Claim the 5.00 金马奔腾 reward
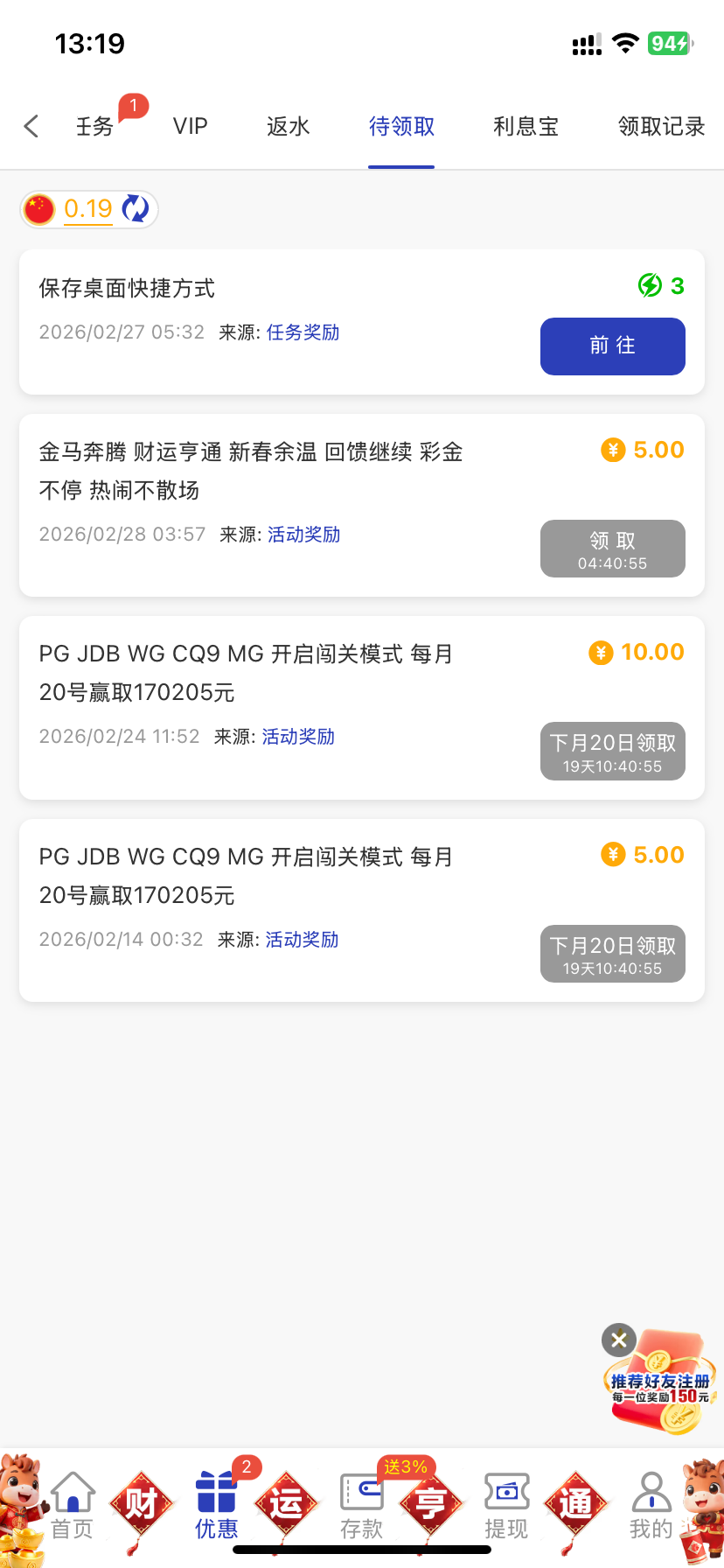This screenshot has width=724, height=1568. (612, 549)
